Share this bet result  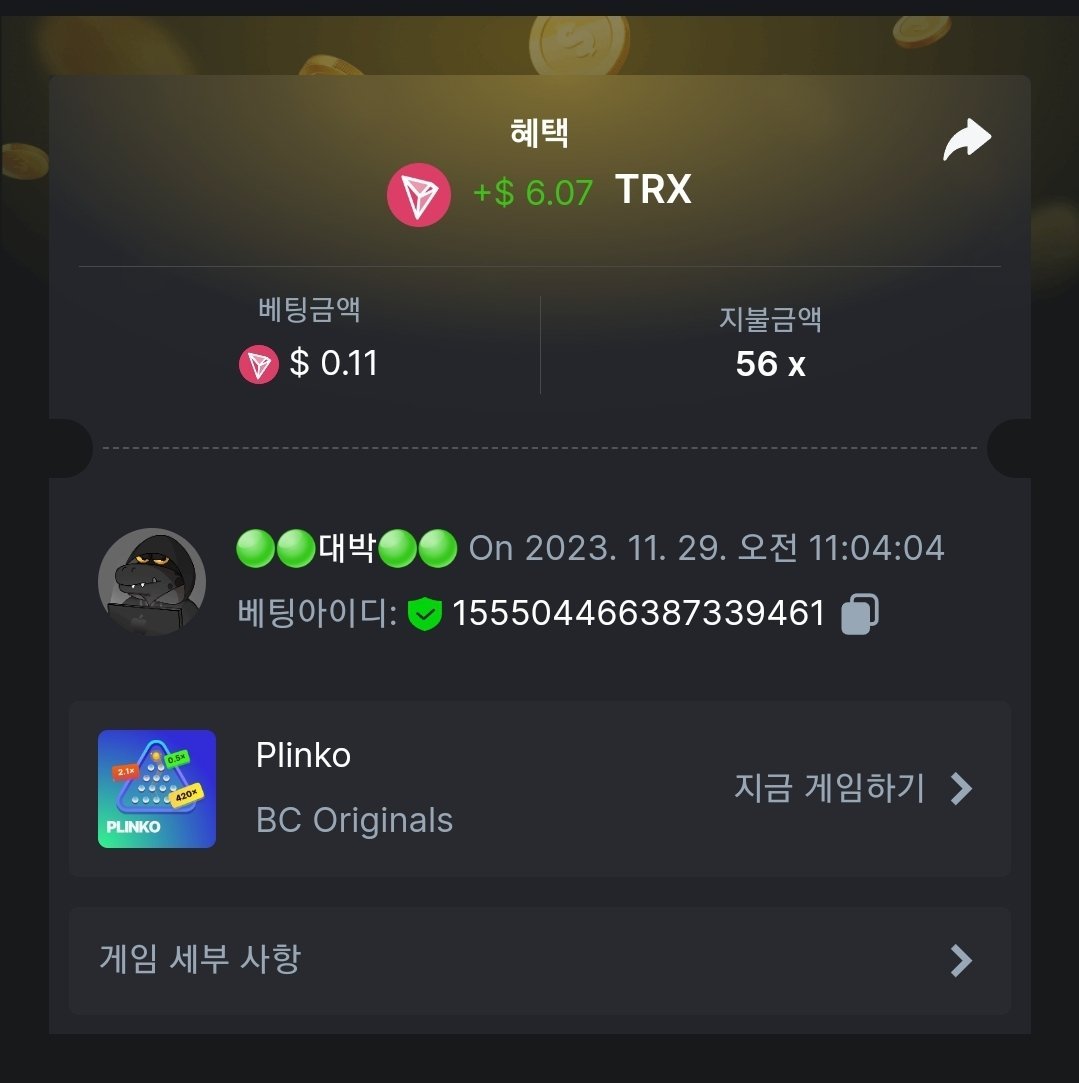coord(967,140)
